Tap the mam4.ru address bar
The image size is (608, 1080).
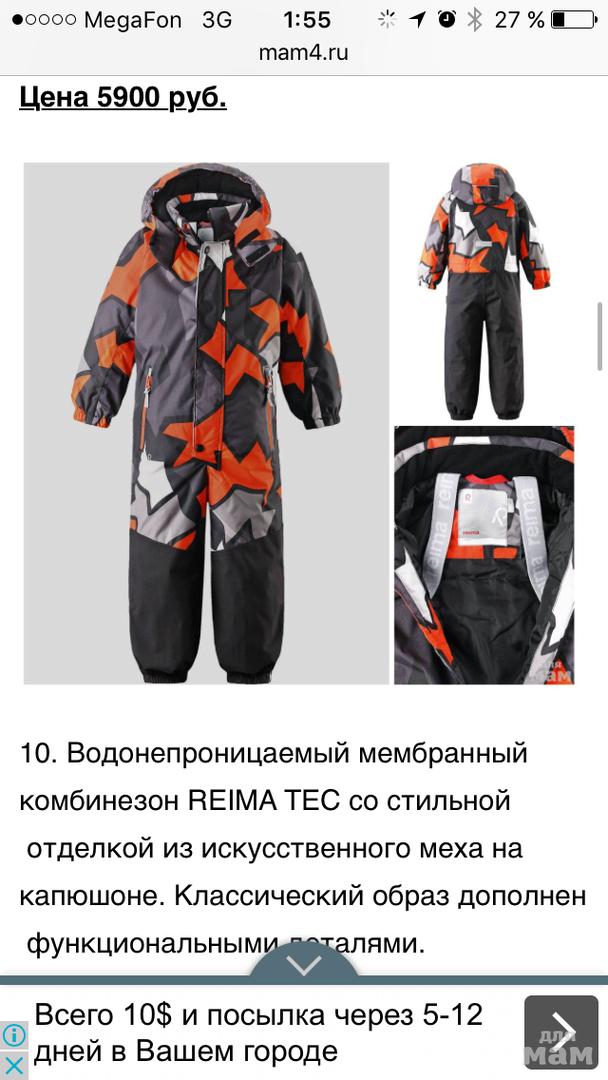pyautogui.click(x=304, y=53)
